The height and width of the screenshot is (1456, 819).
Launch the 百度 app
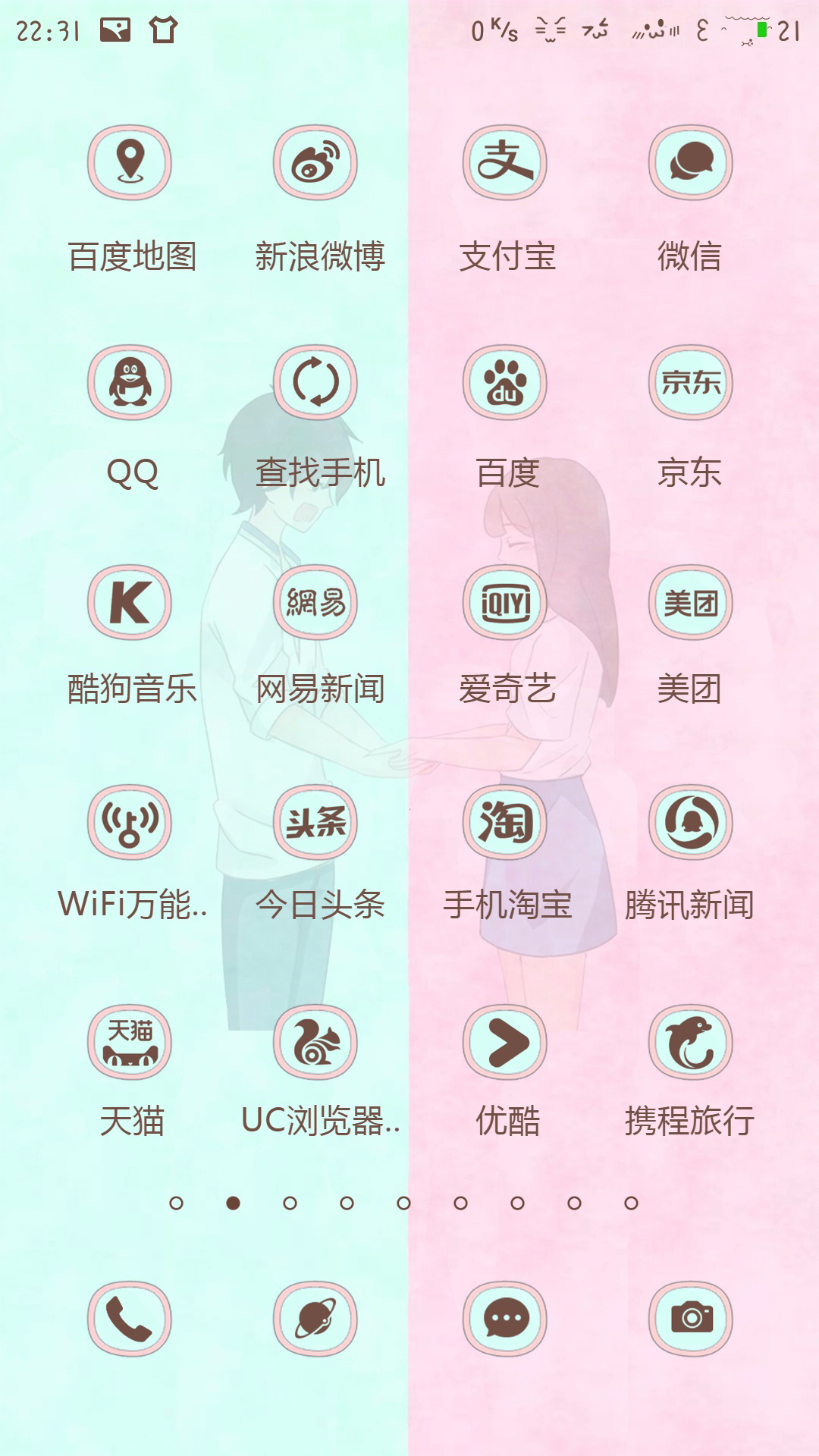click(x=505, y=383)
